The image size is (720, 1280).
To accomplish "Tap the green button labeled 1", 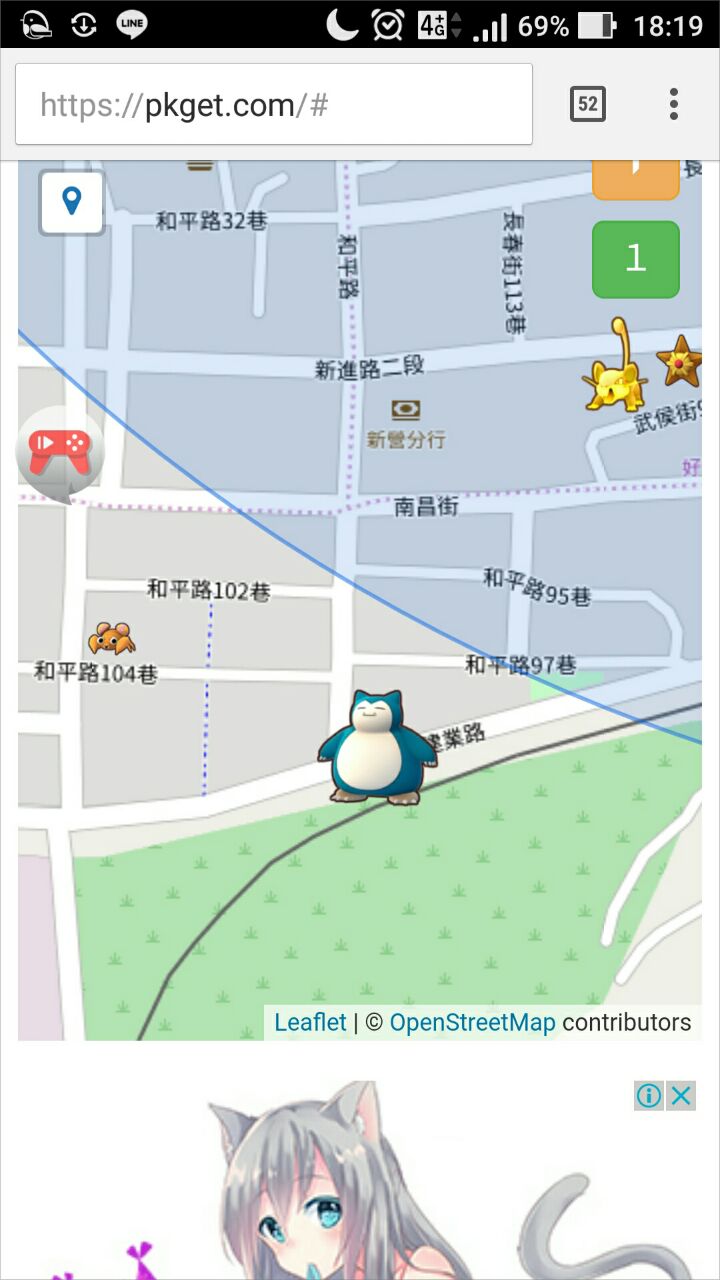I will (636, 259).
